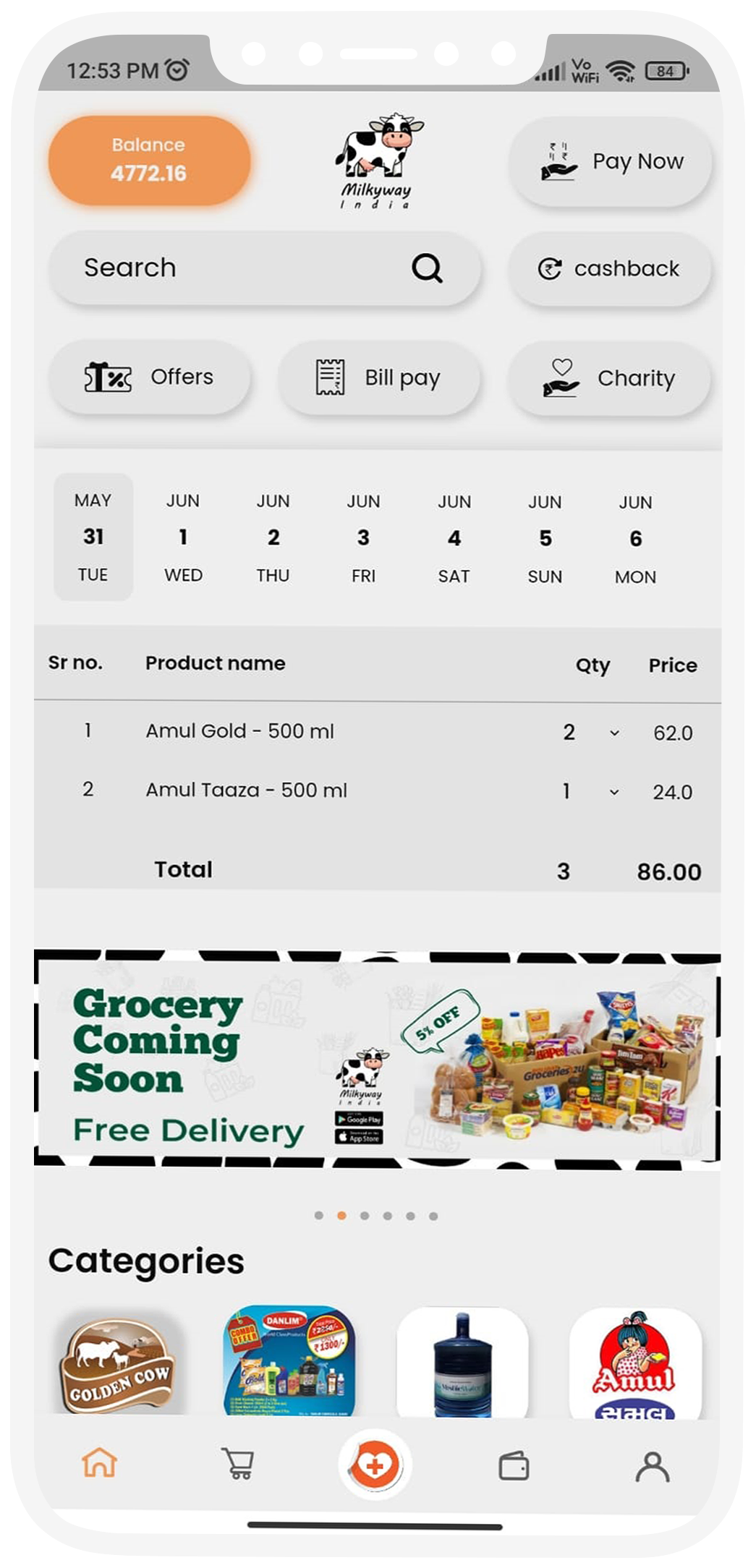Switch to the wallet tab
Screen dimensions: 756x1568
(514, 1466)
